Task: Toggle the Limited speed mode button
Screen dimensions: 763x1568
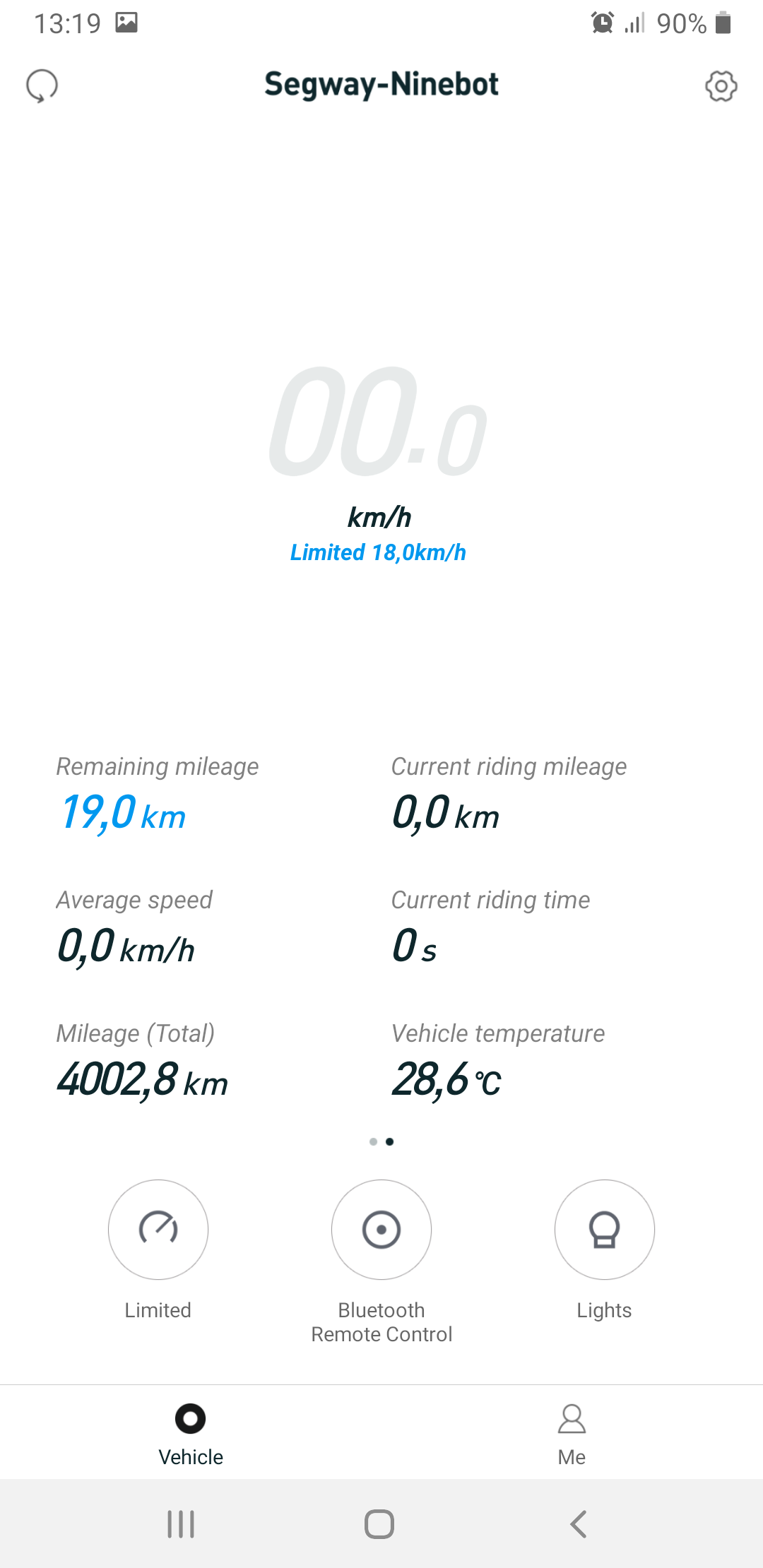Action: [x=158, y=1229]
